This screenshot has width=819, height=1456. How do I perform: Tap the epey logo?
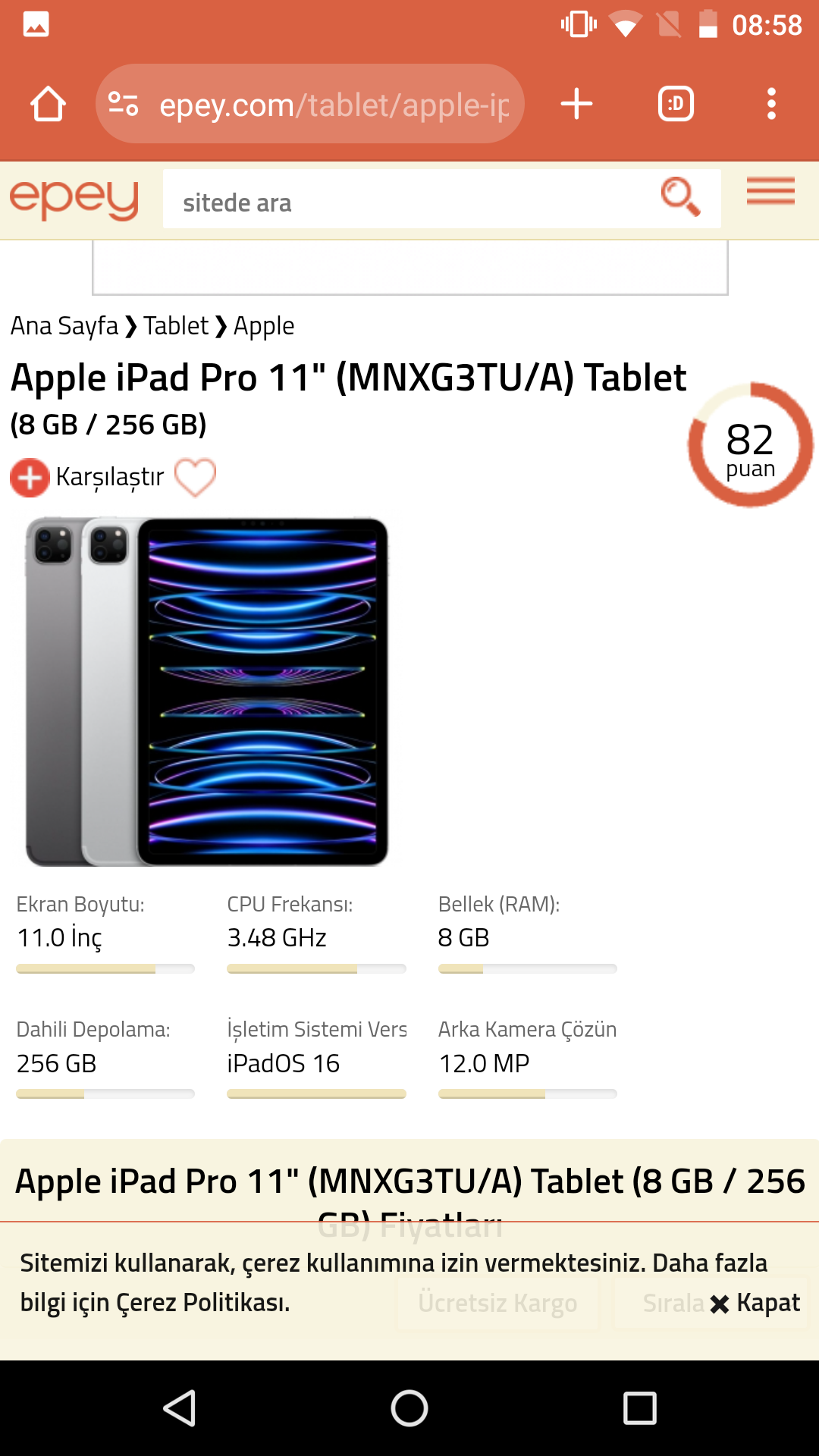pos(74,200)
